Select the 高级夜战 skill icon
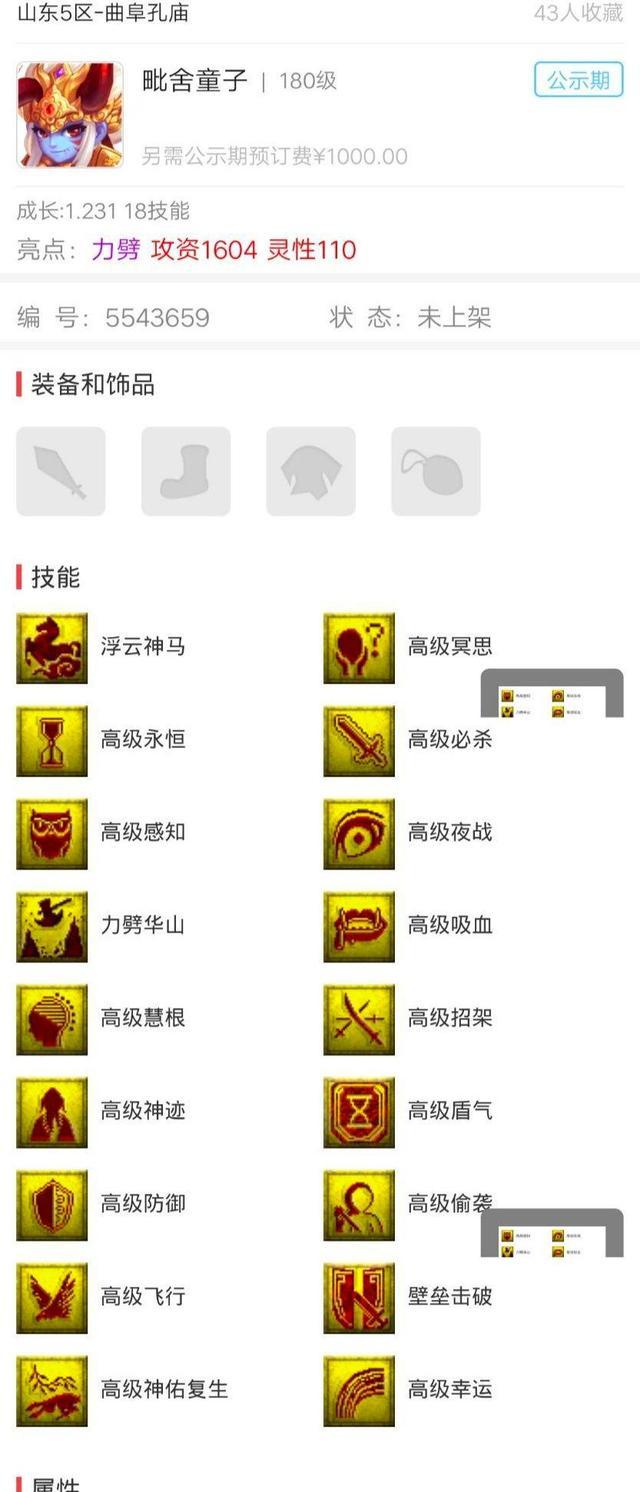 click(359, 834)
